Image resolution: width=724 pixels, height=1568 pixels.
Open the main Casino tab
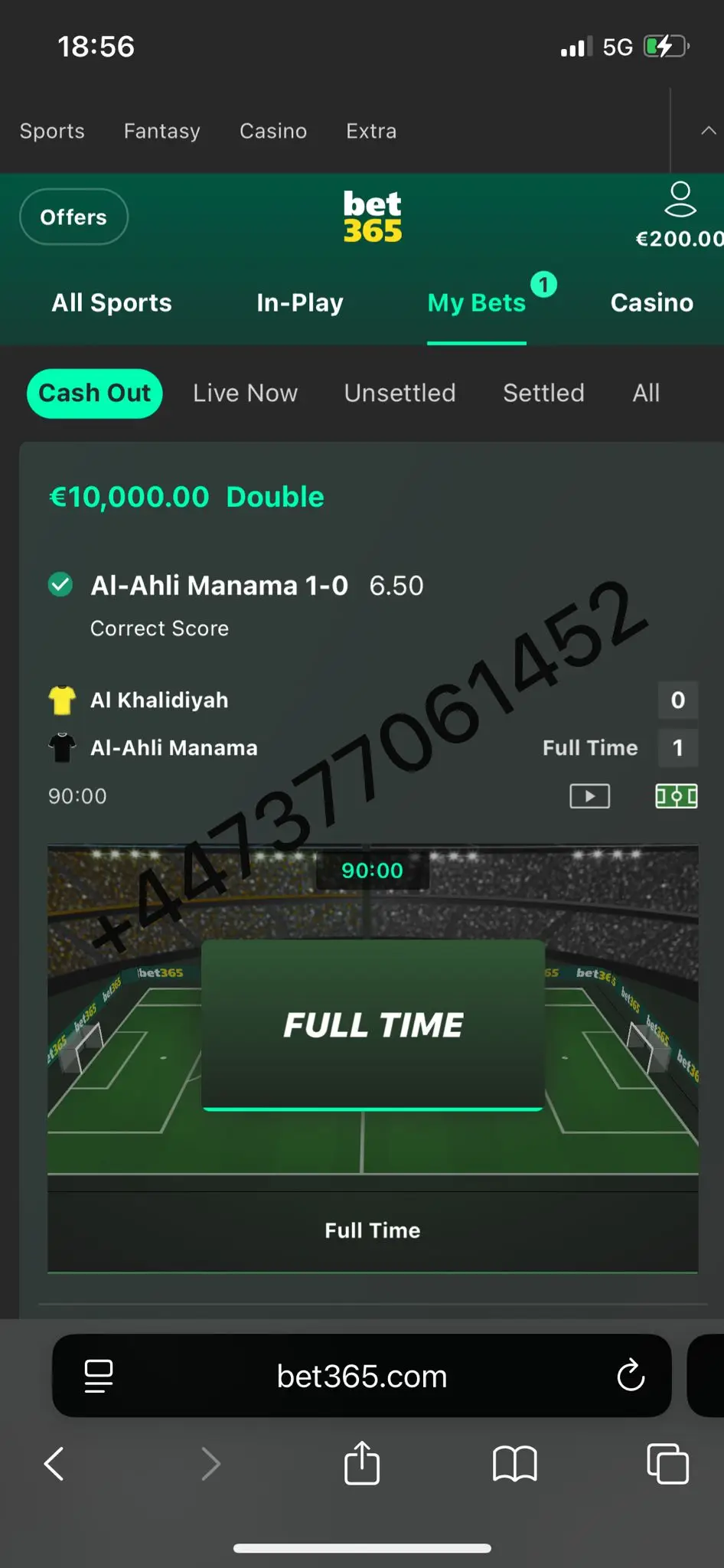pos(651,303)
